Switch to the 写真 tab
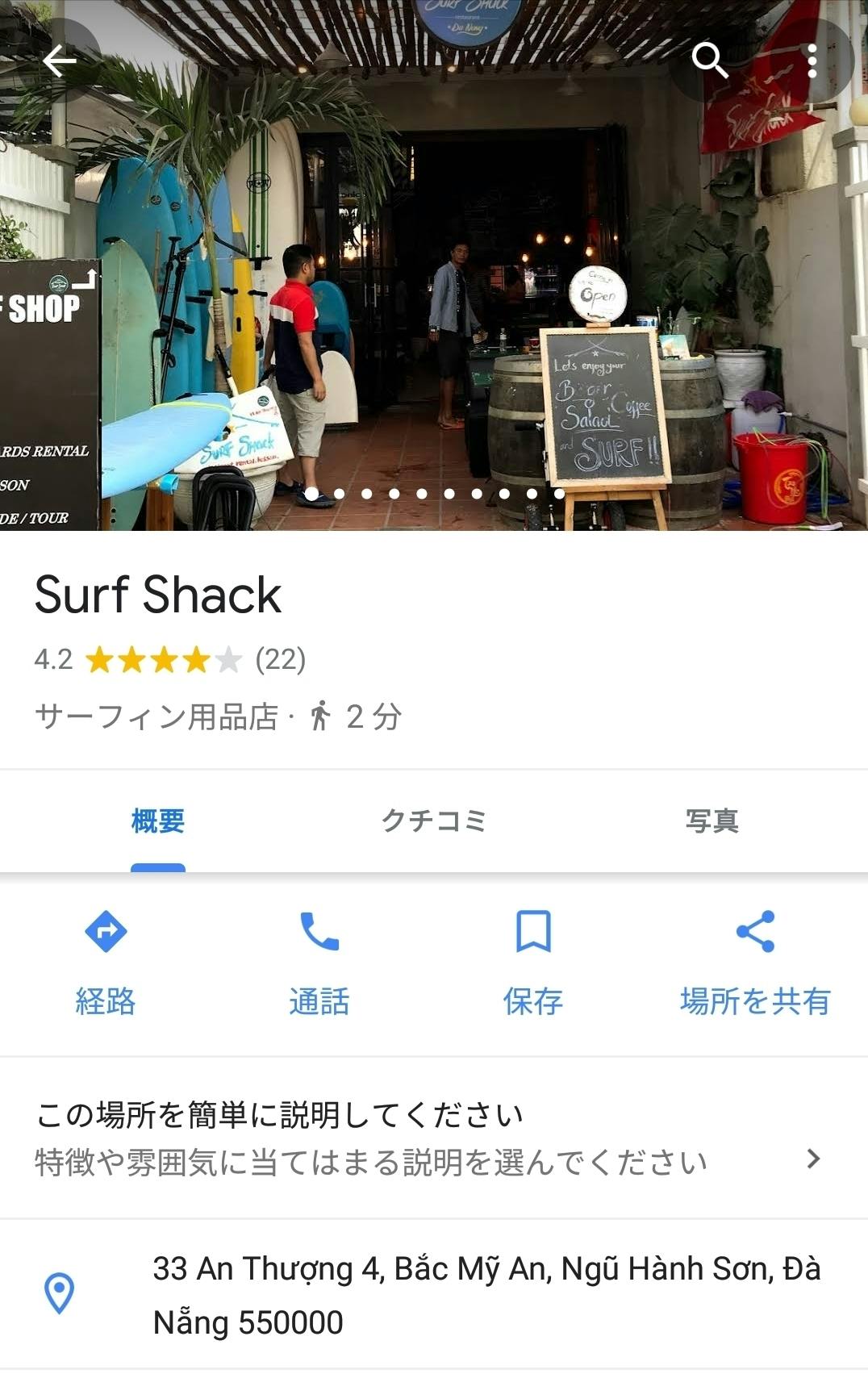 coord(712,821)
